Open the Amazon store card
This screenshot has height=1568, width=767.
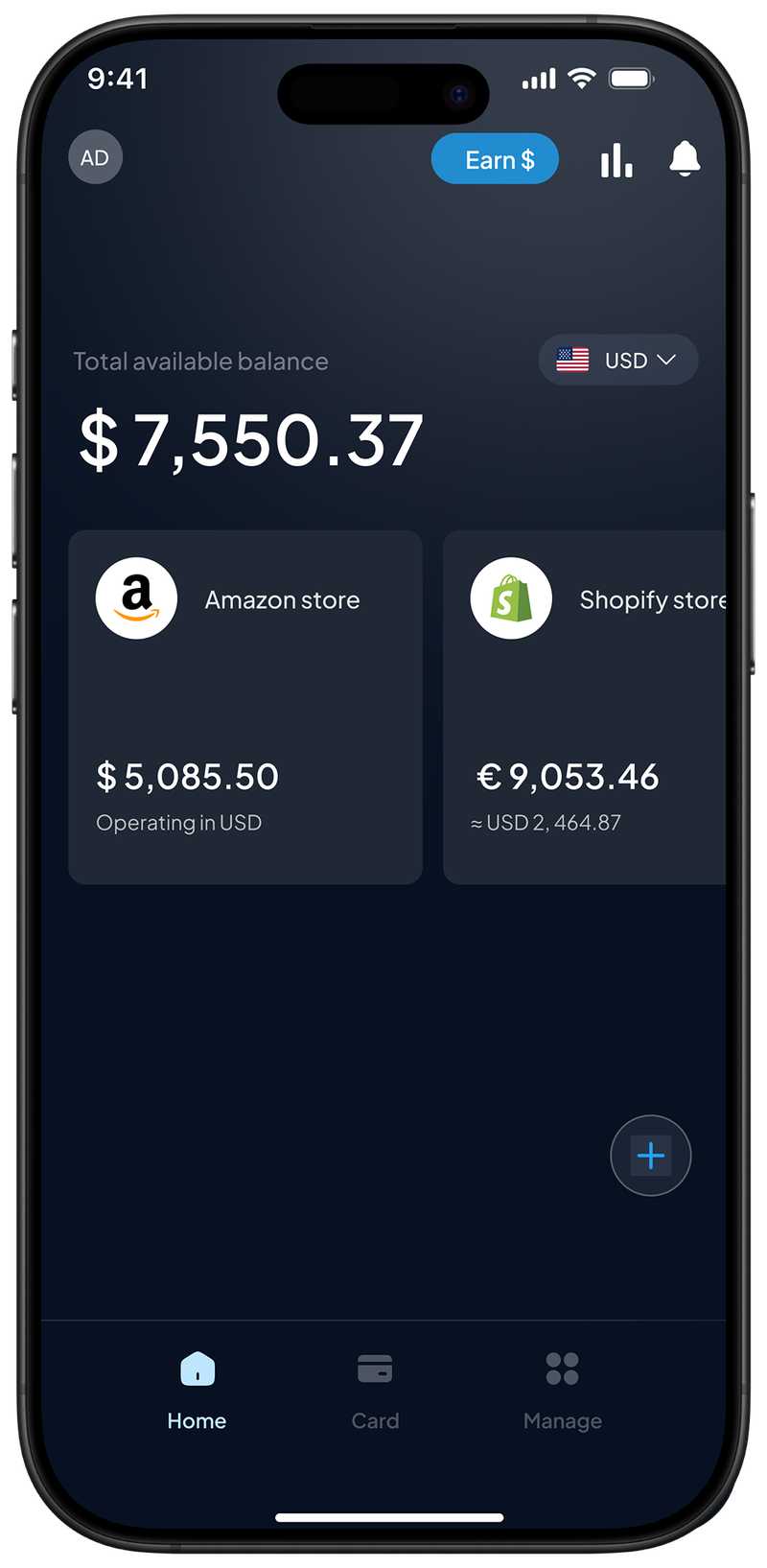pos(245,707)
